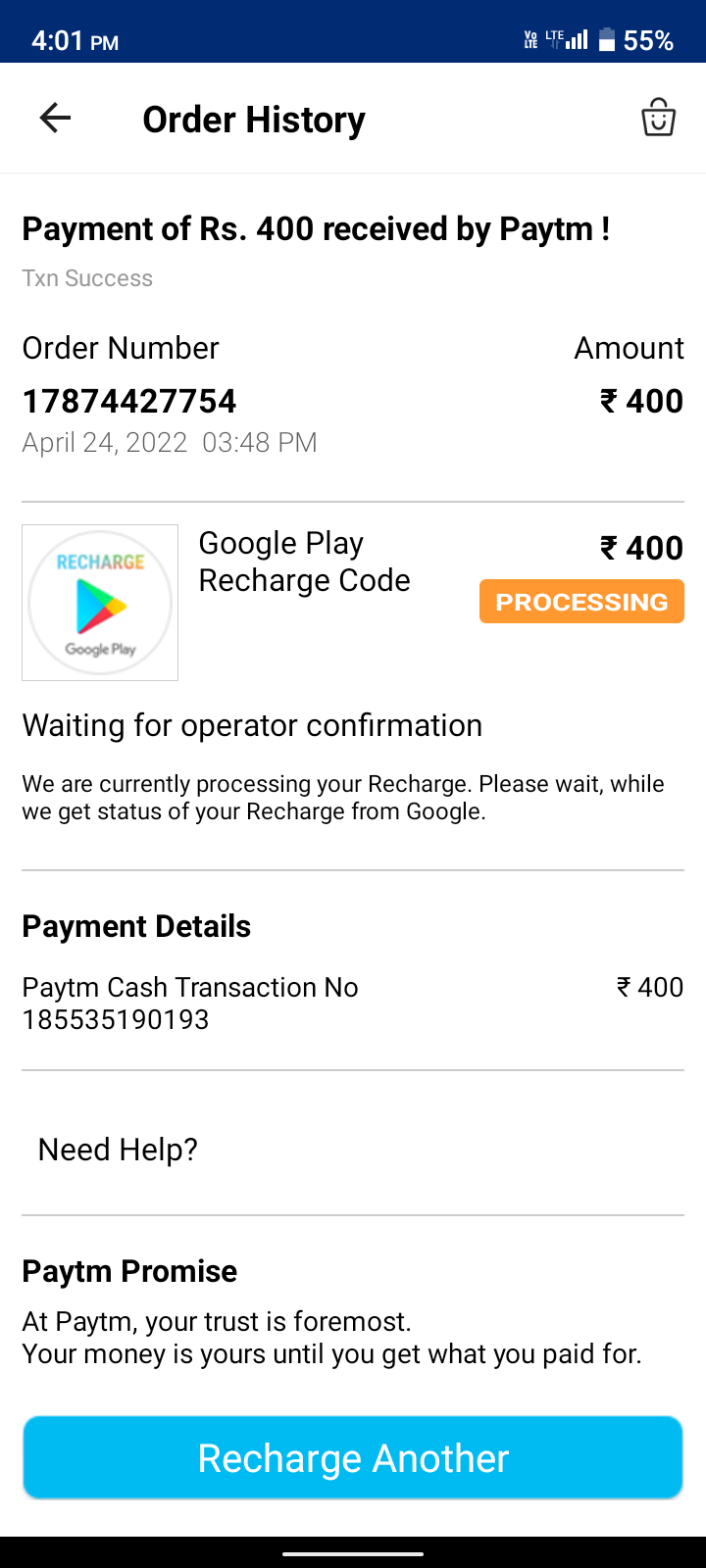Open the Need Help? option
This screenshot has width=706, height=1568.
(x=118, y=1149)
